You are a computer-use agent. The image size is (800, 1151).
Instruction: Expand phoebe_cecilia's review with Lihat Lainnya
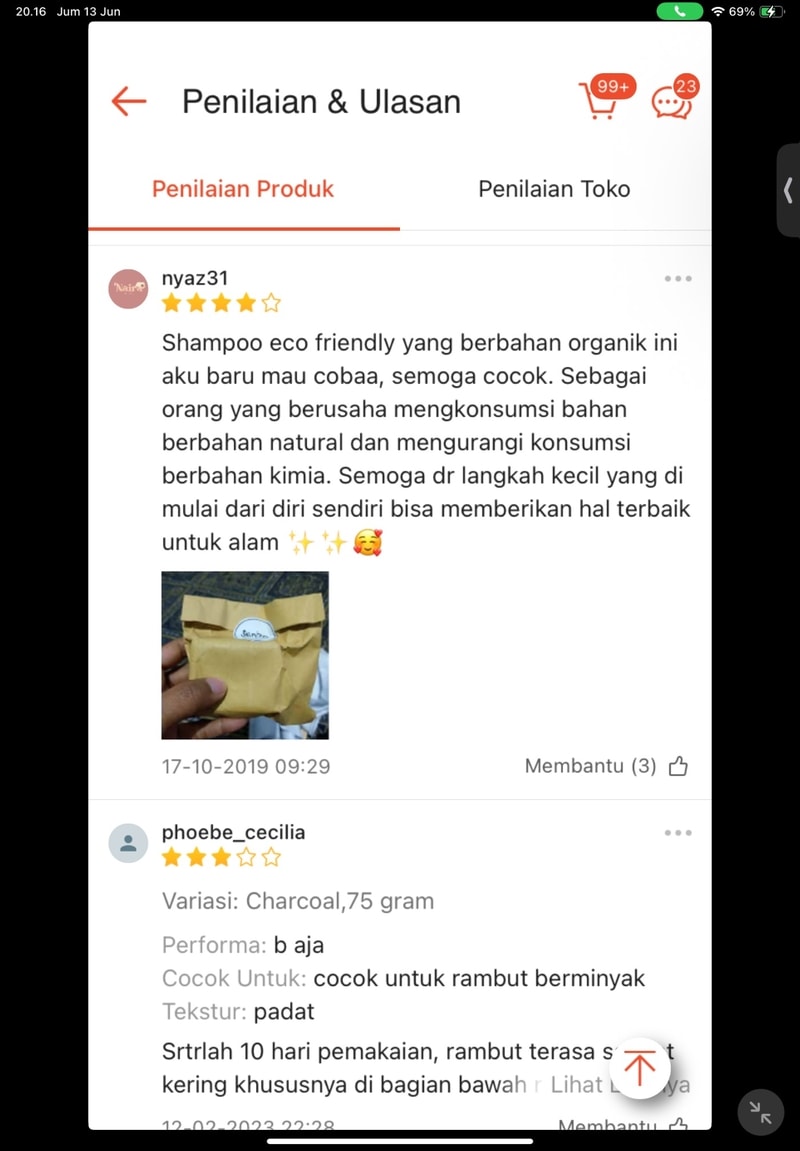590,1084
